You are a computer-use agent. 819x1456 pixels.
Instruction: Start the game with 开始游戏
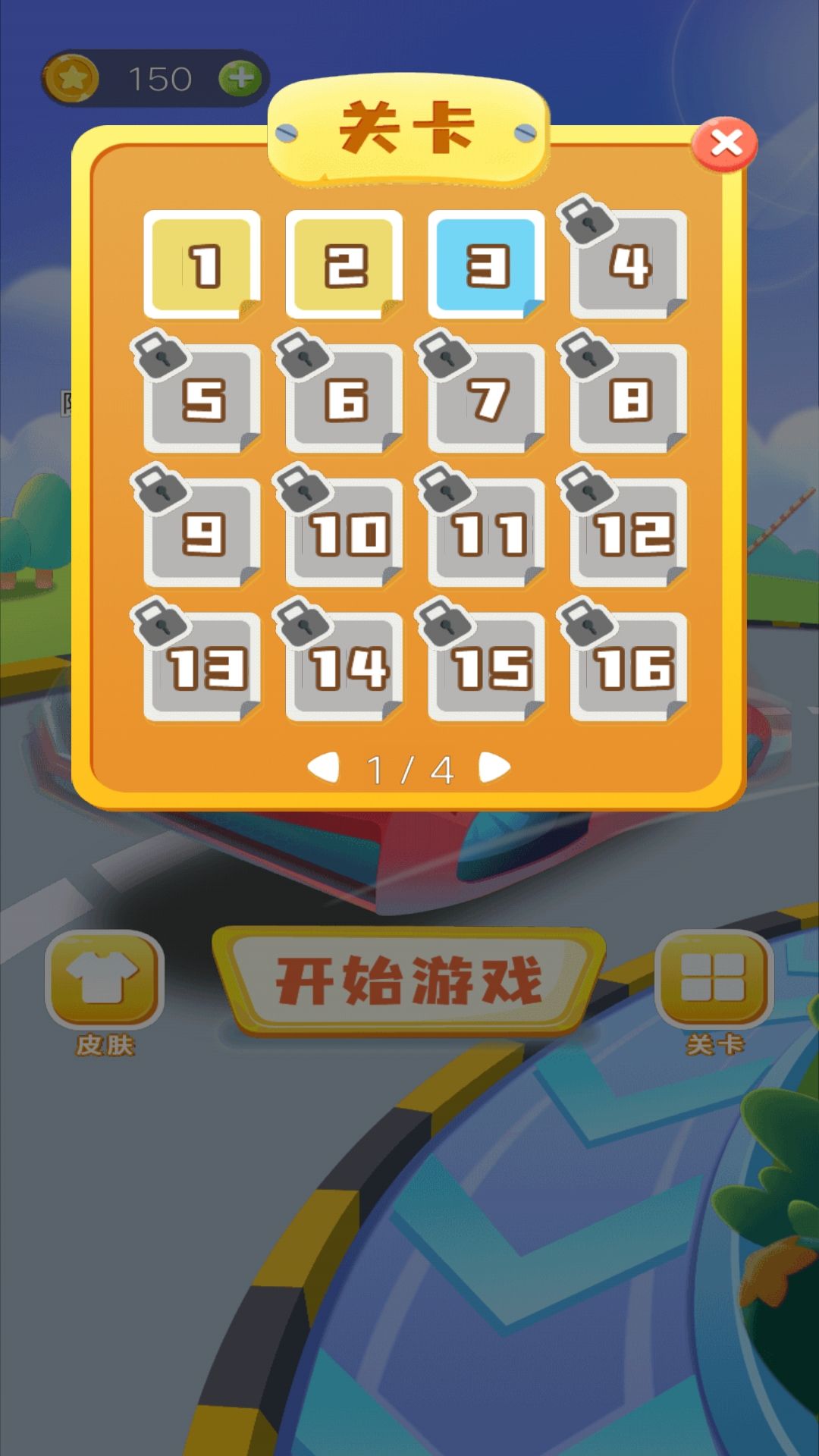[x=409, y=981]
